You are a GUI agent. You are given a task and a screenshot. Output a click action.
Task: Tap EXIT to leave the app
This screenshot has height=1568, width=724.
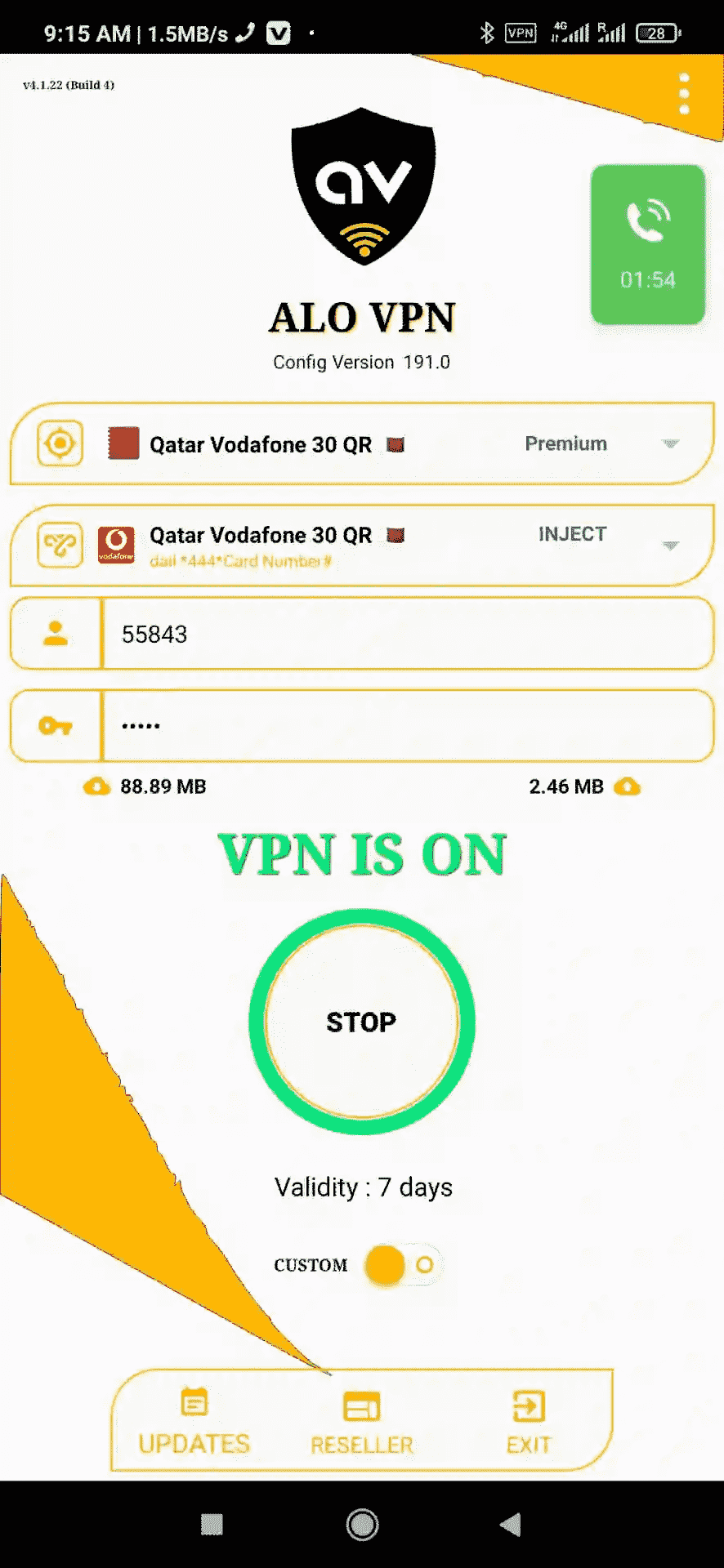[528, 1422]
